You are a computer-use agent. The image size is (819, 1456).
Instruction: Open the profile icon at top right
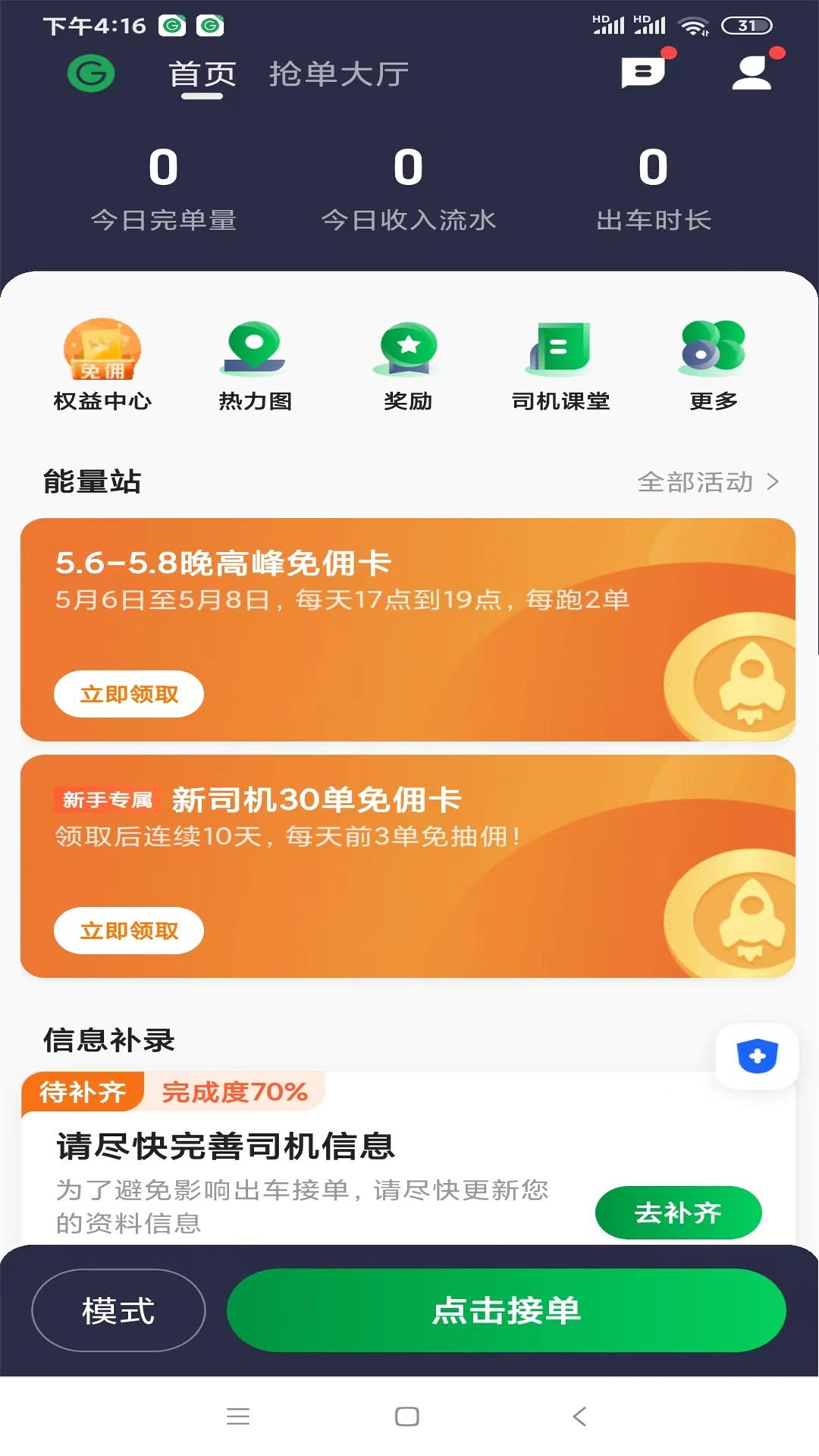[x=750, y=74]
